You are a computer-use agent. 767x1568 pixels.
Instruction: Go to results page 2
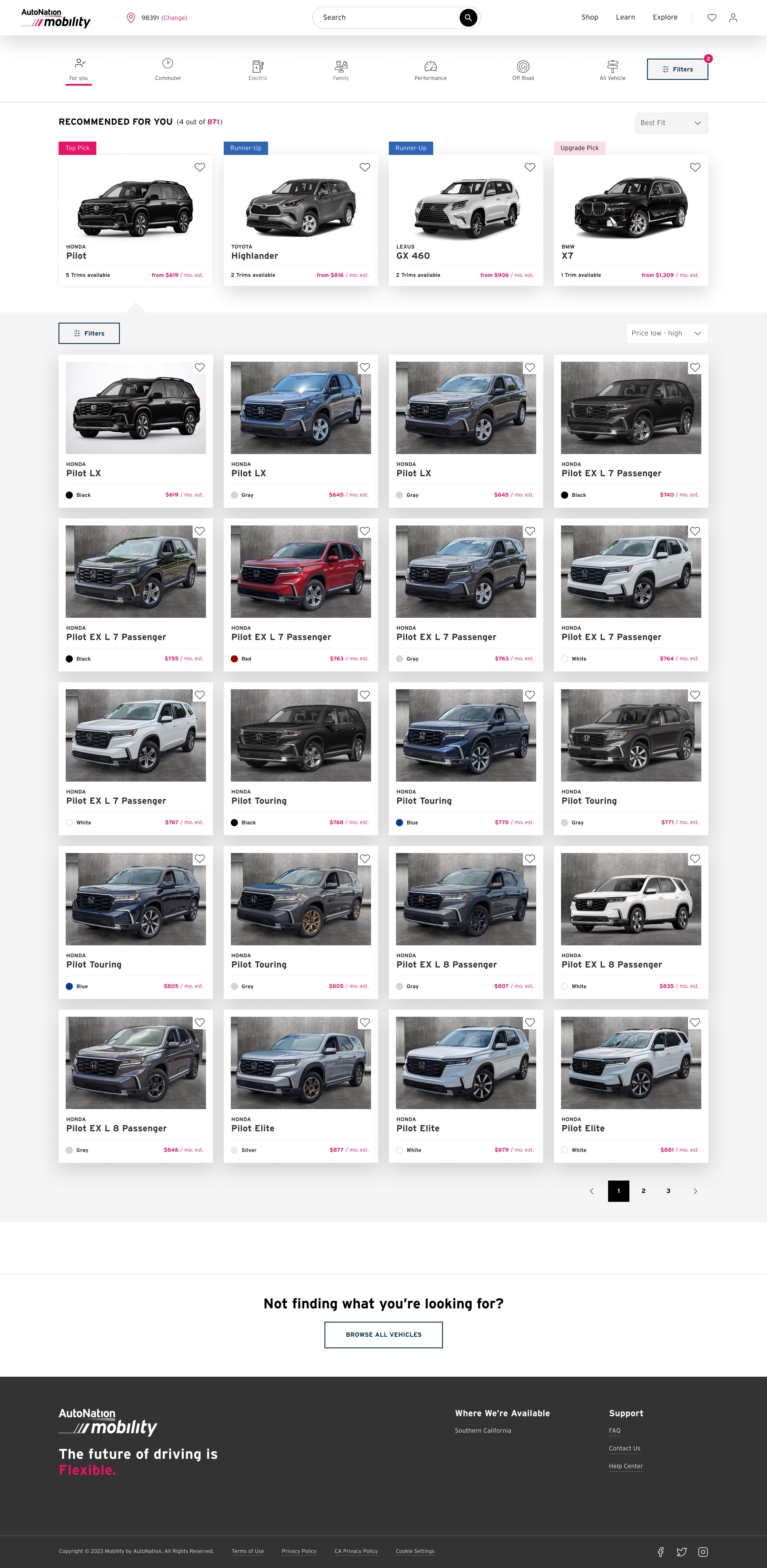pyautogui.click(x=643, y=1191)
